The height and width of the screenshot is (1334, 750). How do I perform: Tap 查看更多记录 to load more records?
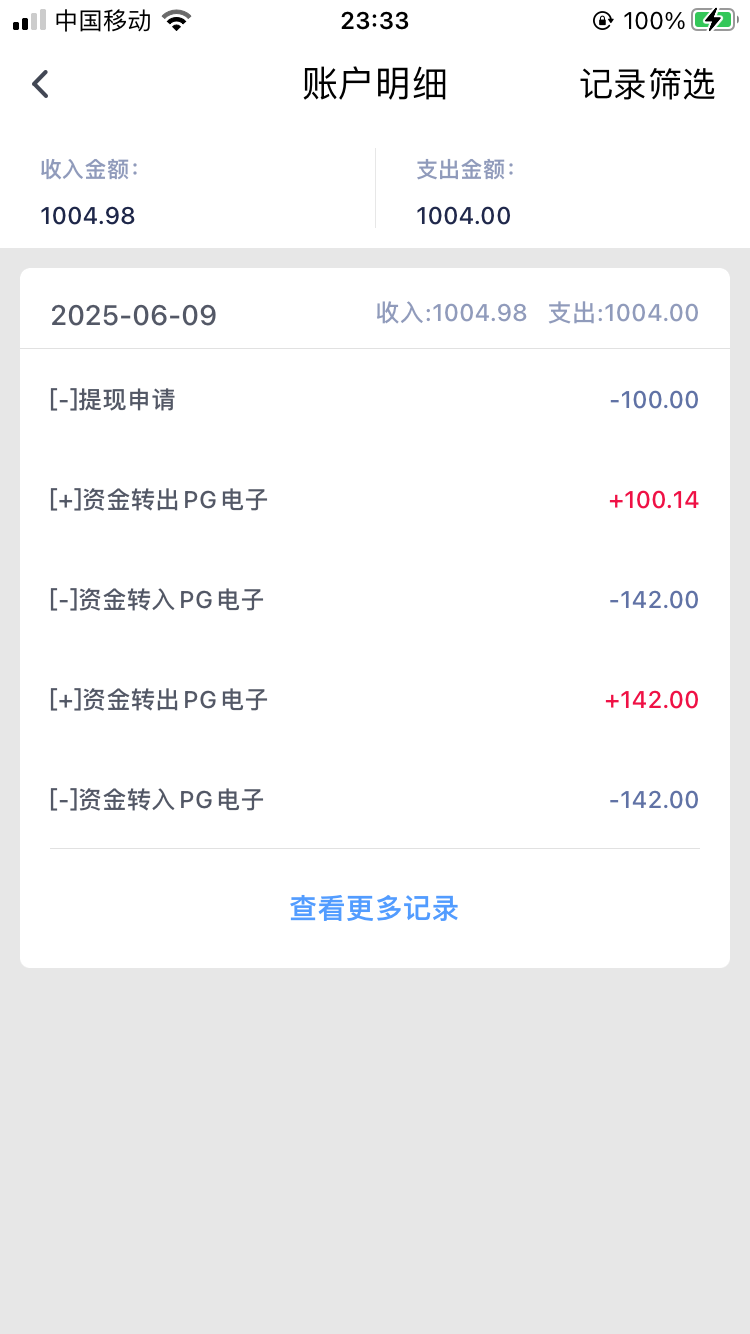point(374,908)
